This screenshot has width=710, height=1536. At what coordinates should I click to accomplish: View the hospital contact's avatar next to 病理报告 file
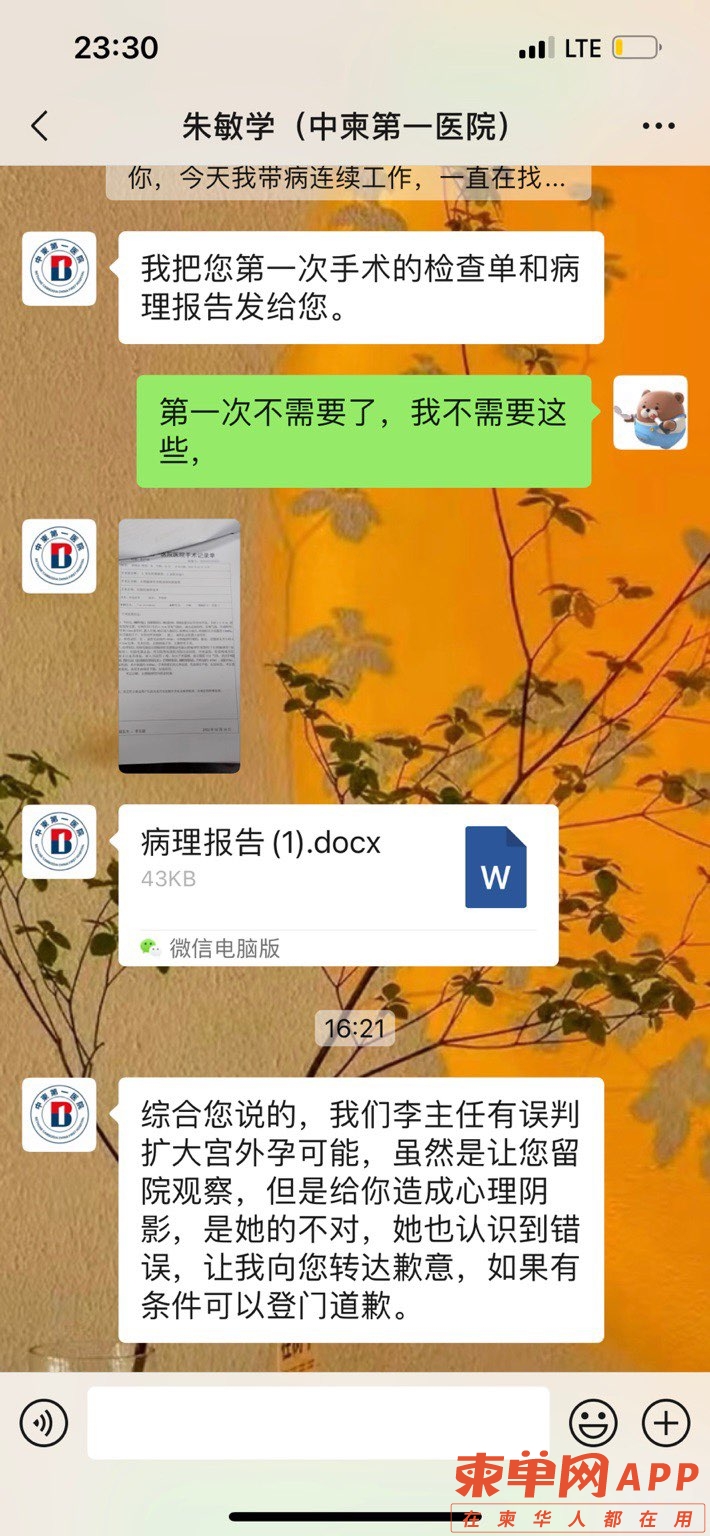[x=59, y=842]
